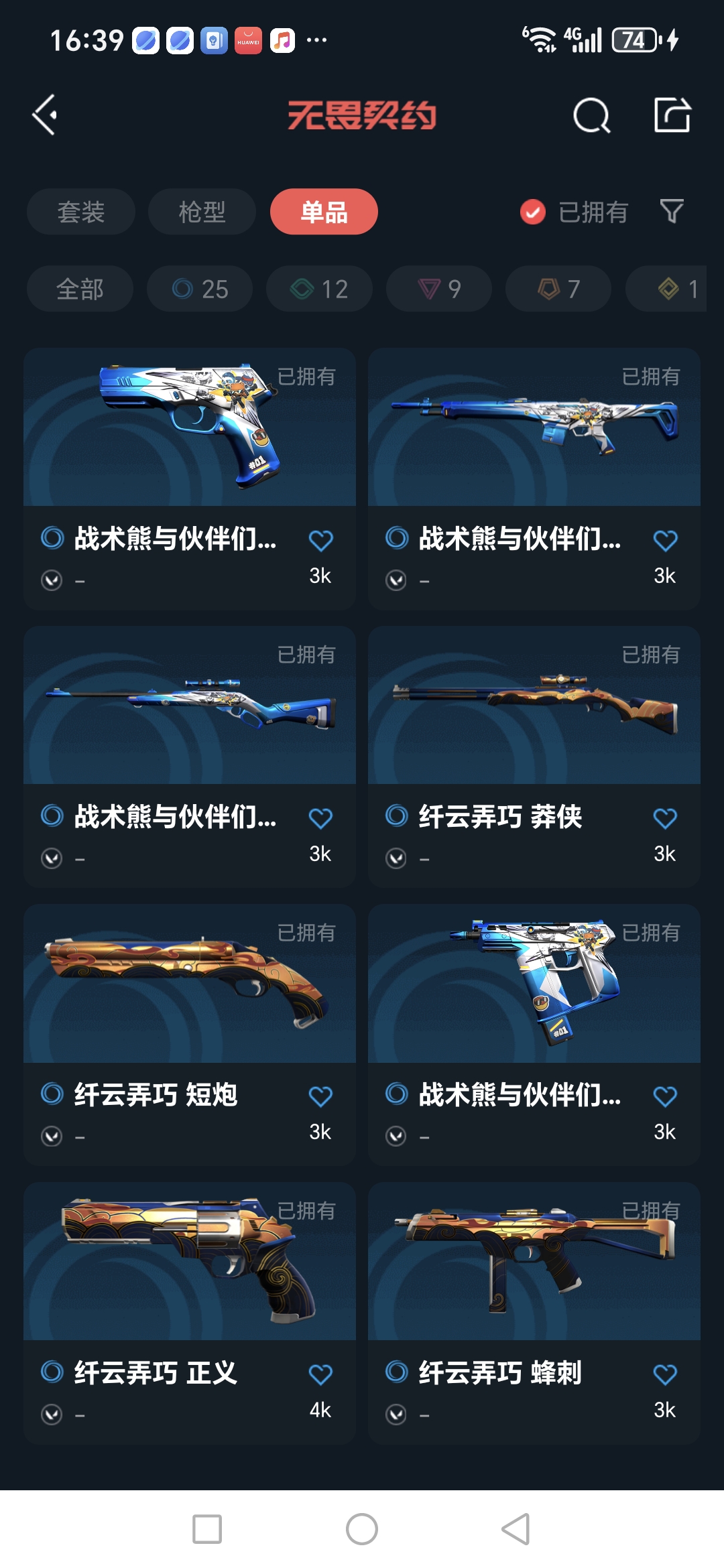This screenshot has height=1568, width=724.
Task: Like the 纤云弄巧 莽侠 skin
Action: tap(665, 818)
